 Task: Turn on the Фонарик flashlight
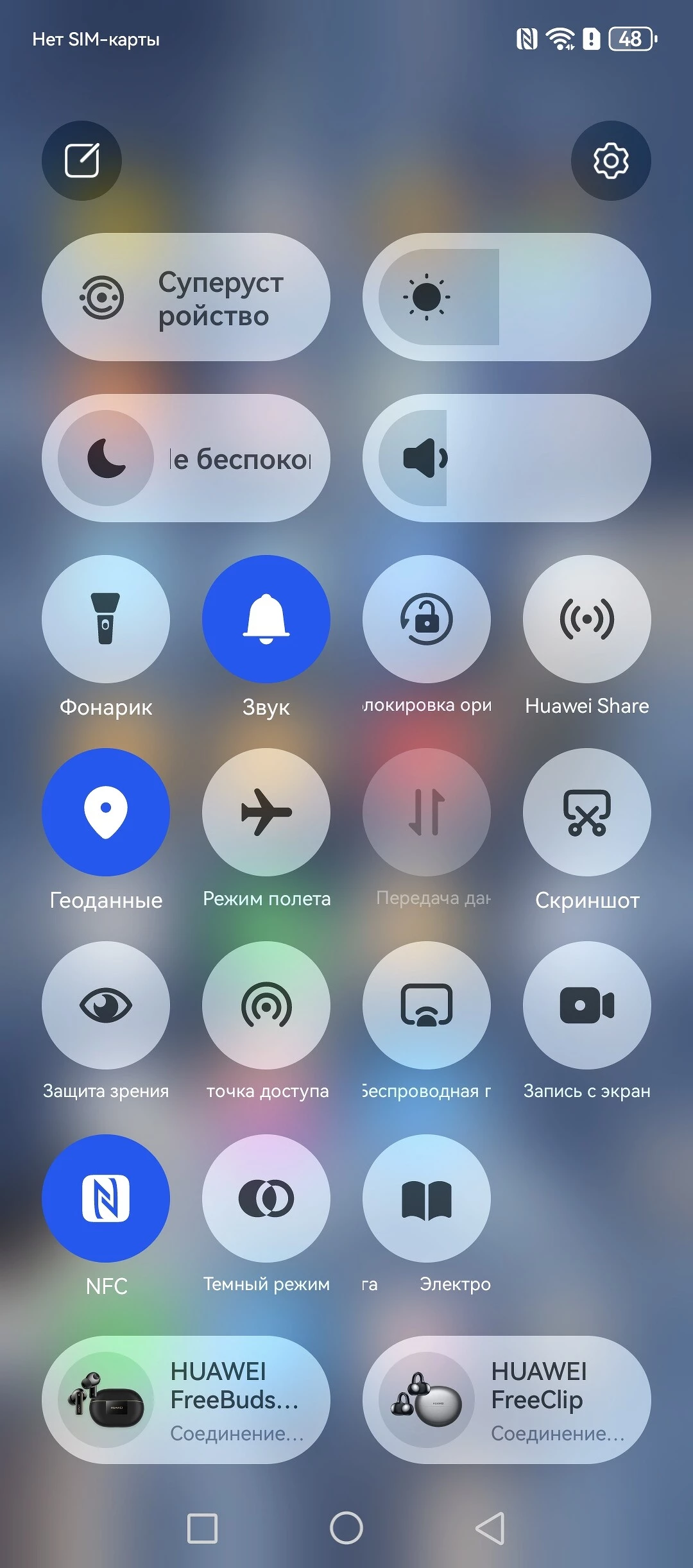coord(106,619)
